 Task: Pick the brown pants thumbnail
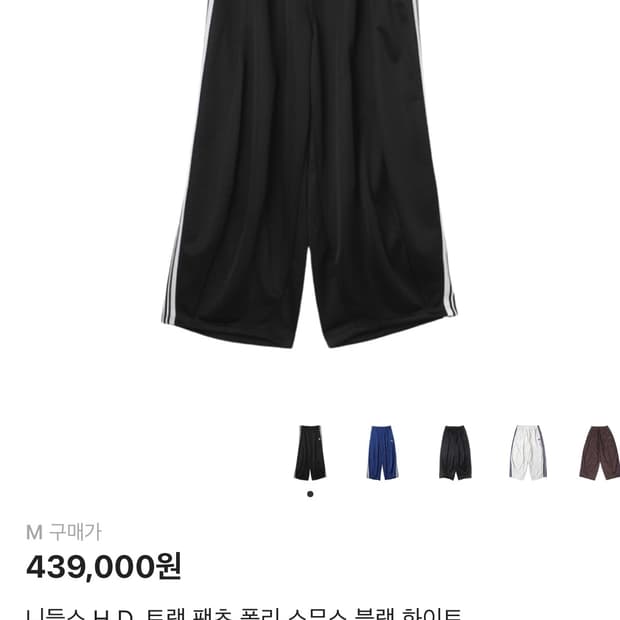tap(599, 453)
